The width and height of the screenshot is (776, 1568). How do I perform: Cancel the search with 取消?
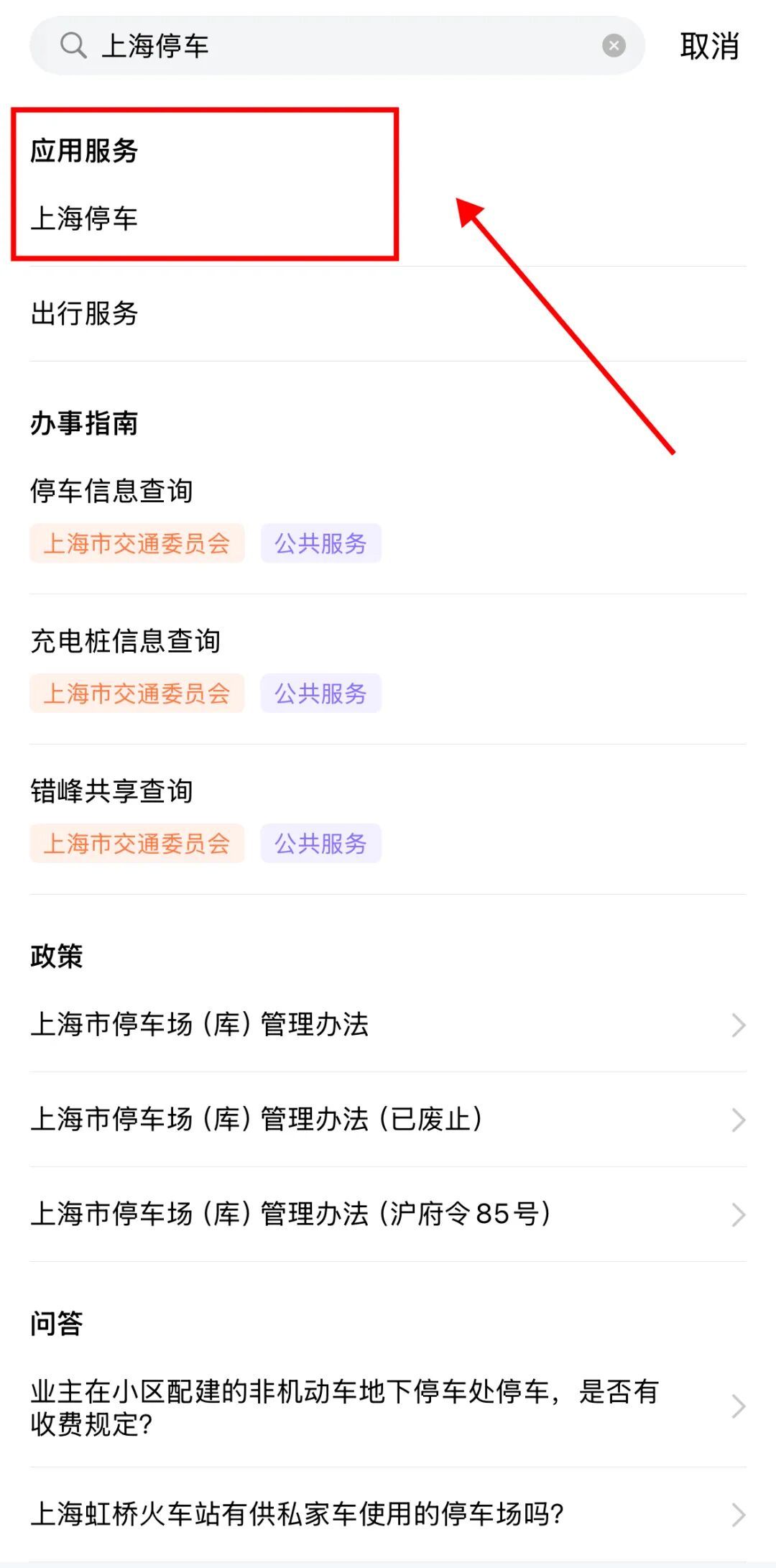pos(709,46)
